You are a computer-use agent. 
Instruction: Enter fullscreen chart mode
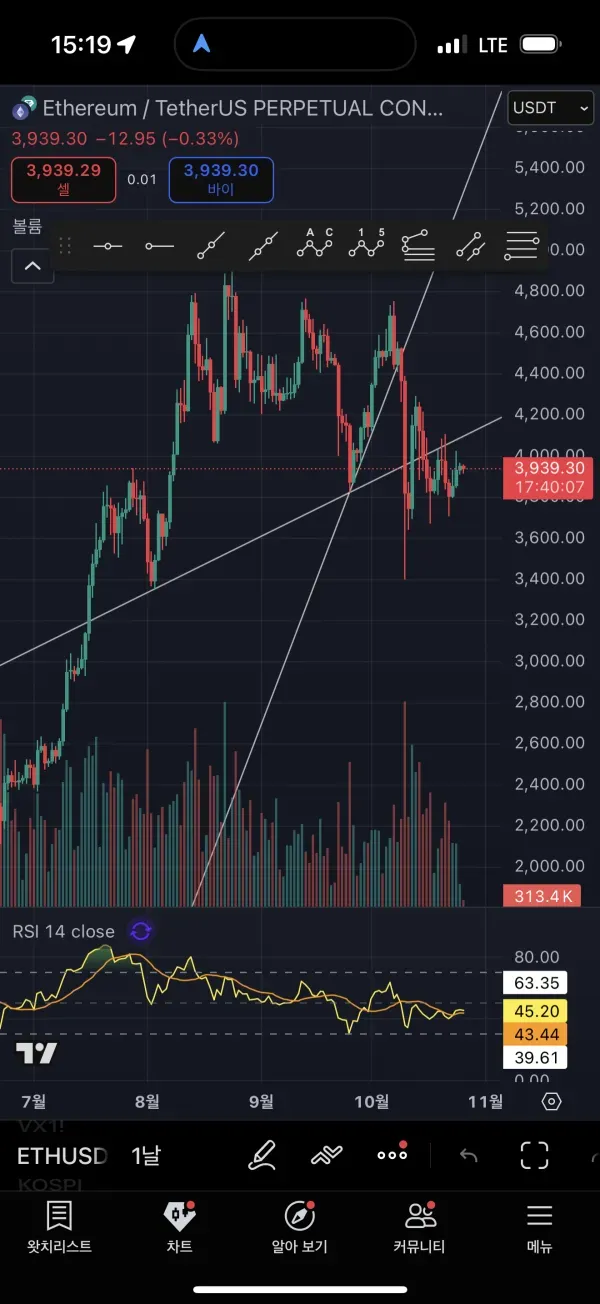click(535, 1155)
